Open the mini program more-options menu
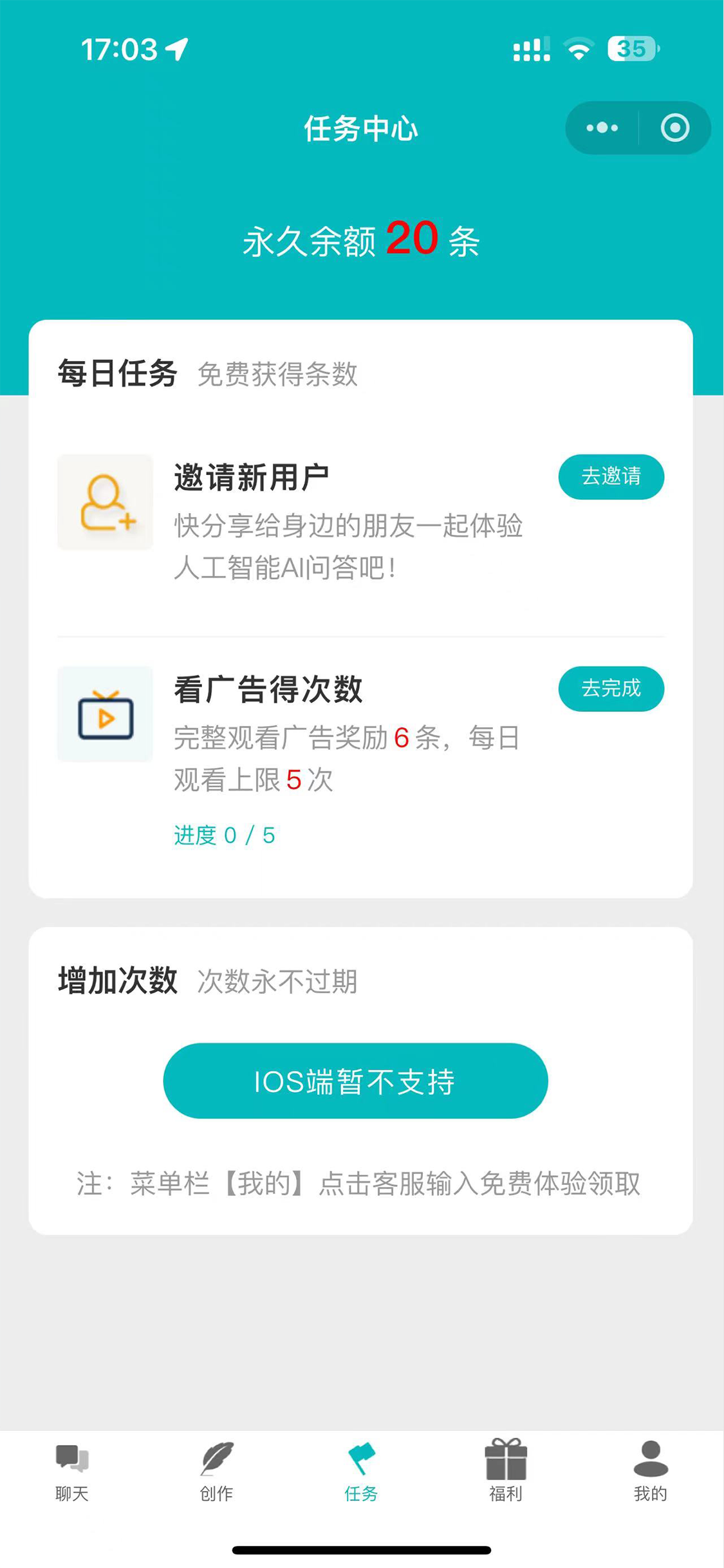This screenshot has height=1568, width=724. coord(602,128)
